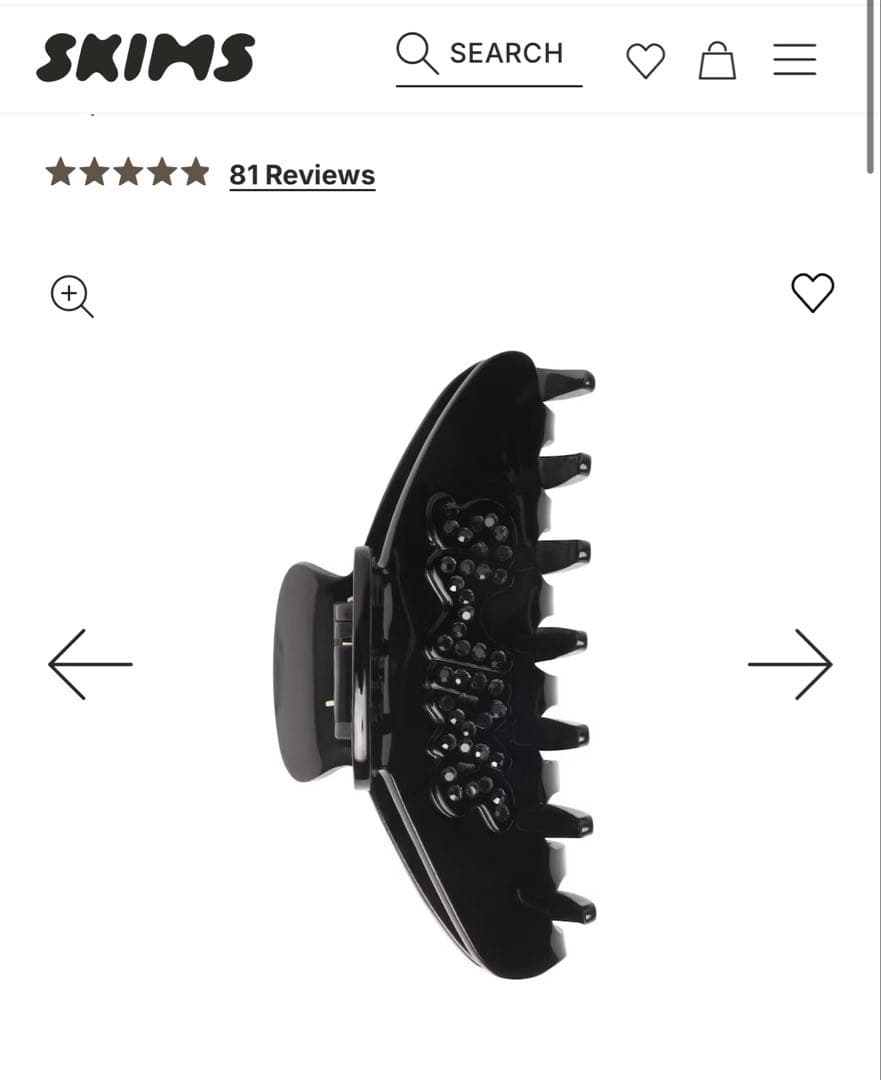Show the previous product image with left arrow
The width and height of the screenshot is (881, 1080).
(91, 662)
